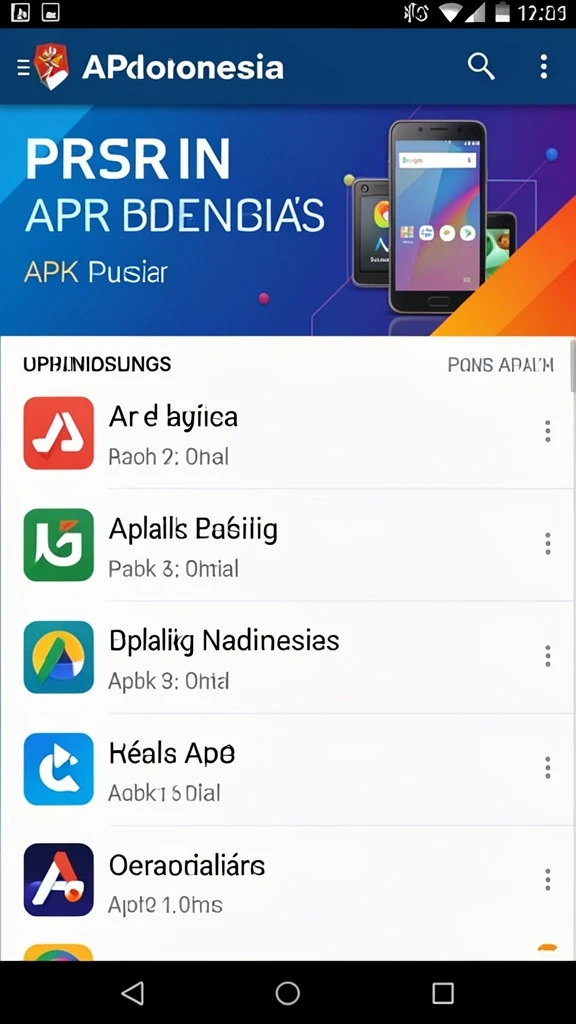Go back with the system back button
The height and width of the screenshot is (1024, 576).
133,993
